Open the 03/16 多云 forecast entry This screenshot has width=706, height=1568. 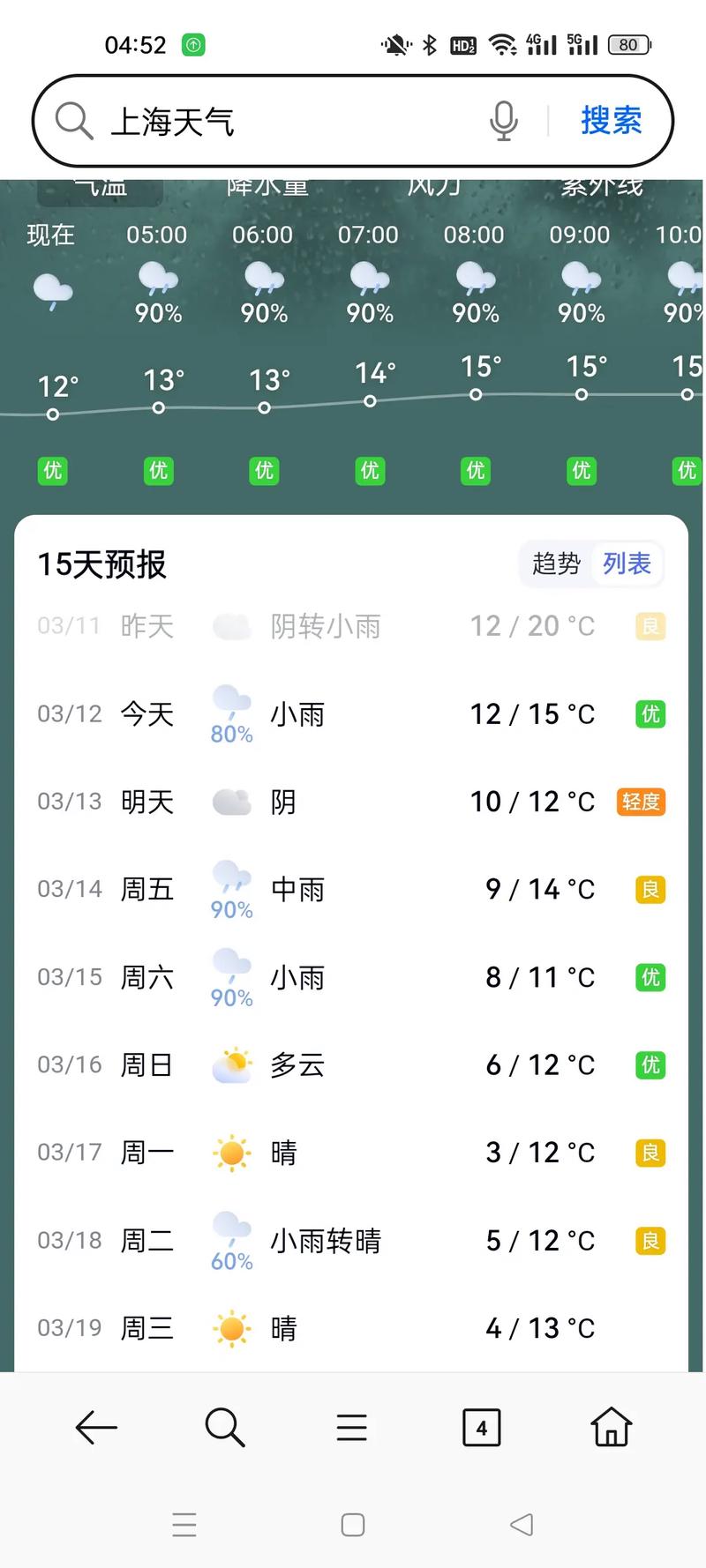(x=353, y=1064)
